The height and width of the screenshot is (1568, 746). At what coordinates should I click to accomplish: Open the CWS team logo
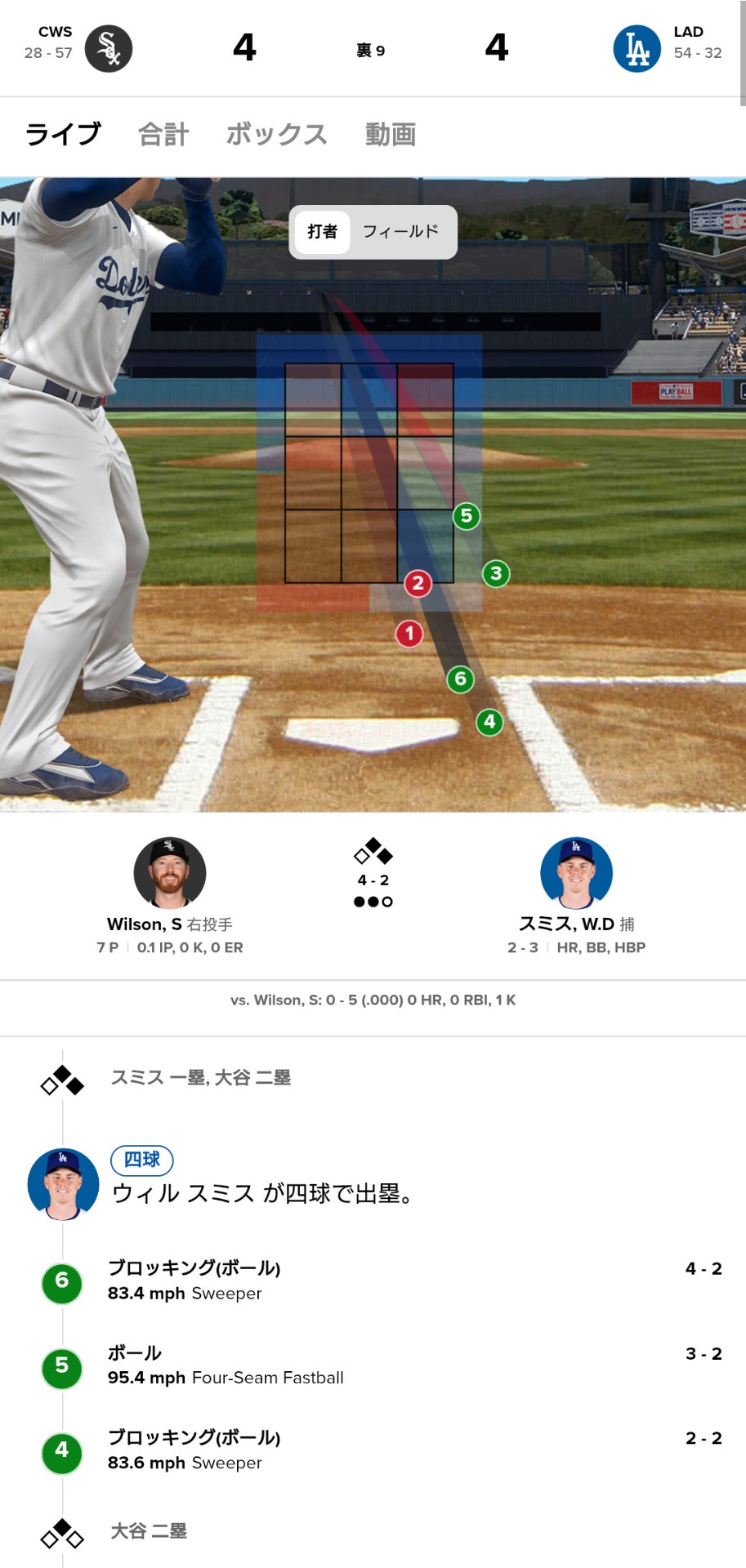click(109, 49)
